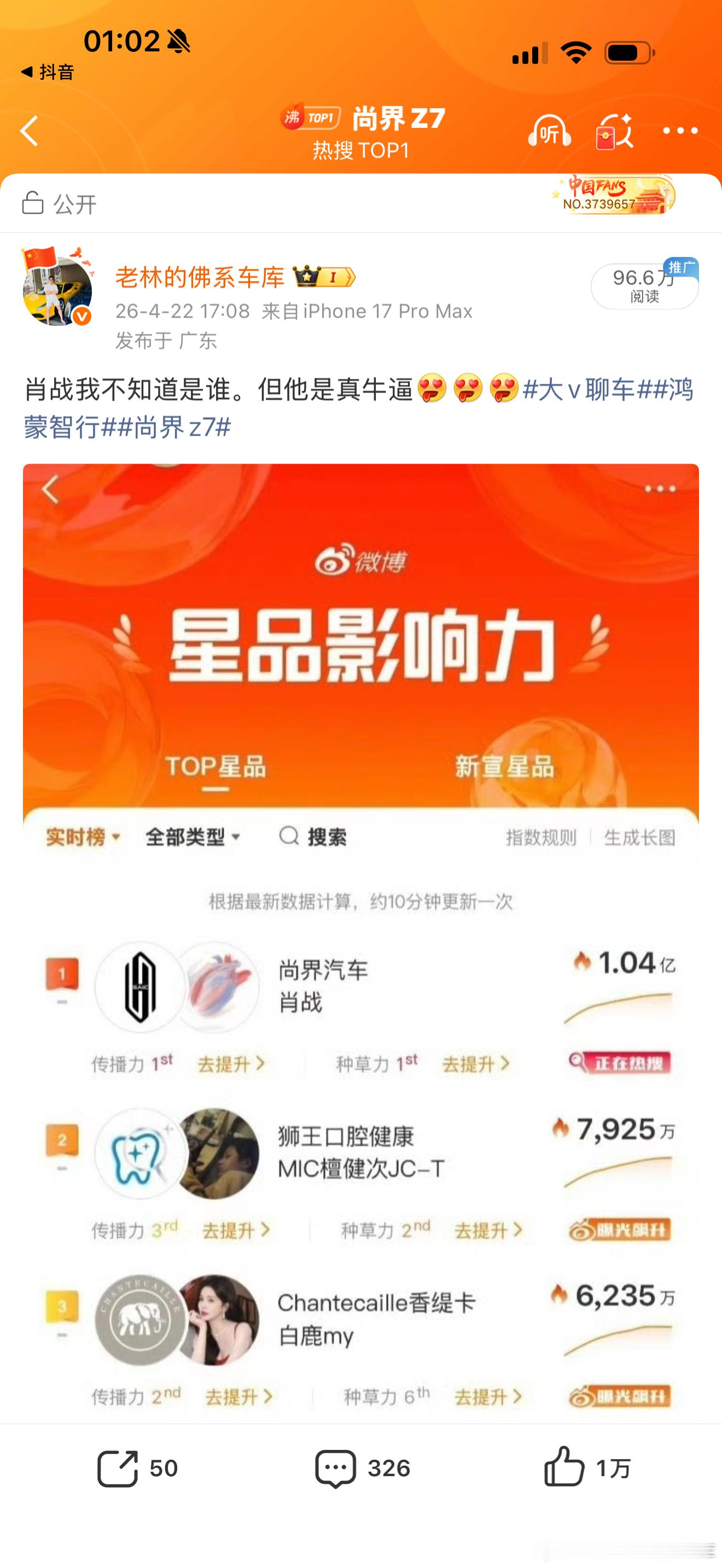This screenshot has width=722, height=1568.
Task: Open the red packet search icon
Action: click(615, 131)
